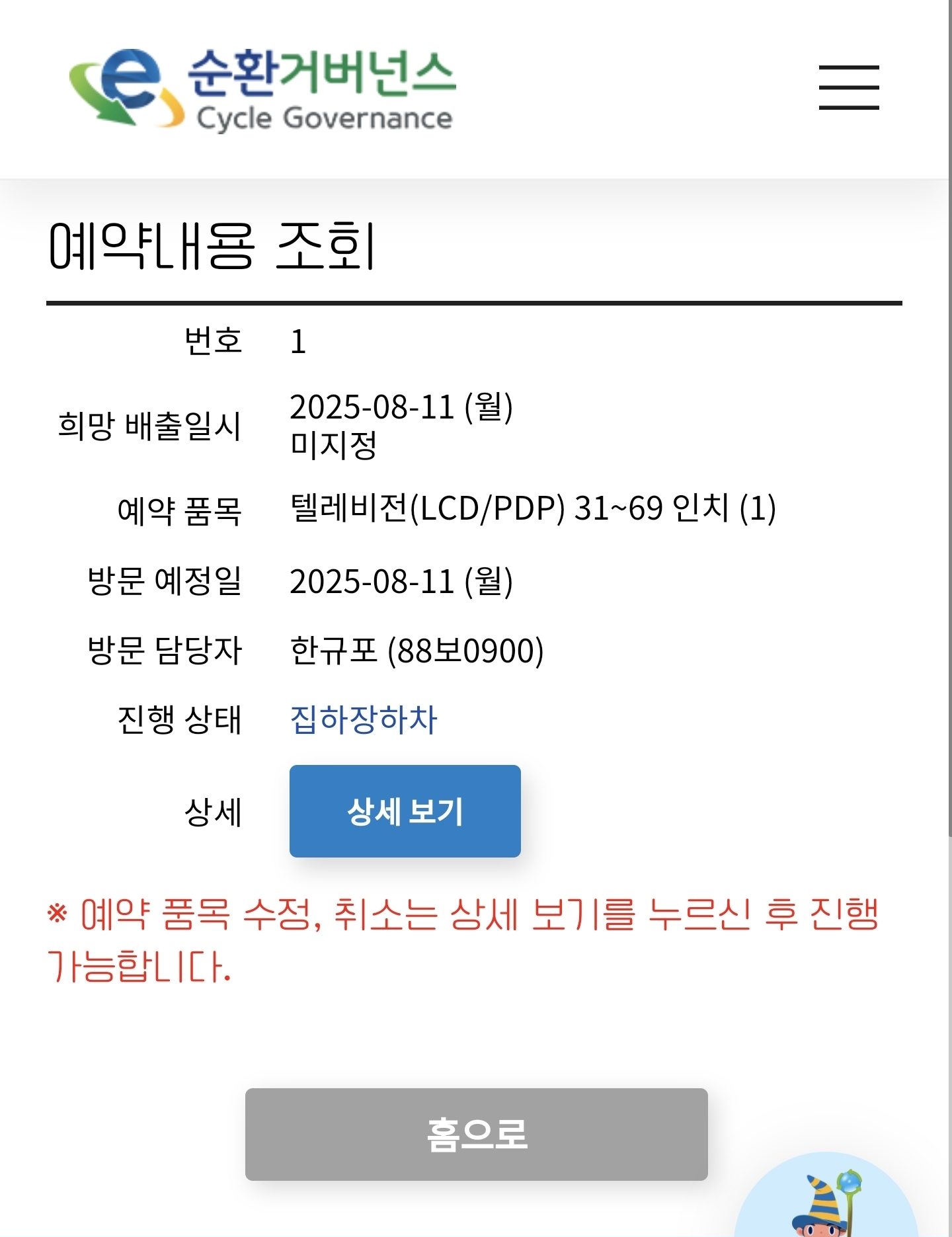Screen dimensions: 952x1237
Task: Open the hamburger menu
Action: click(849, 87)
